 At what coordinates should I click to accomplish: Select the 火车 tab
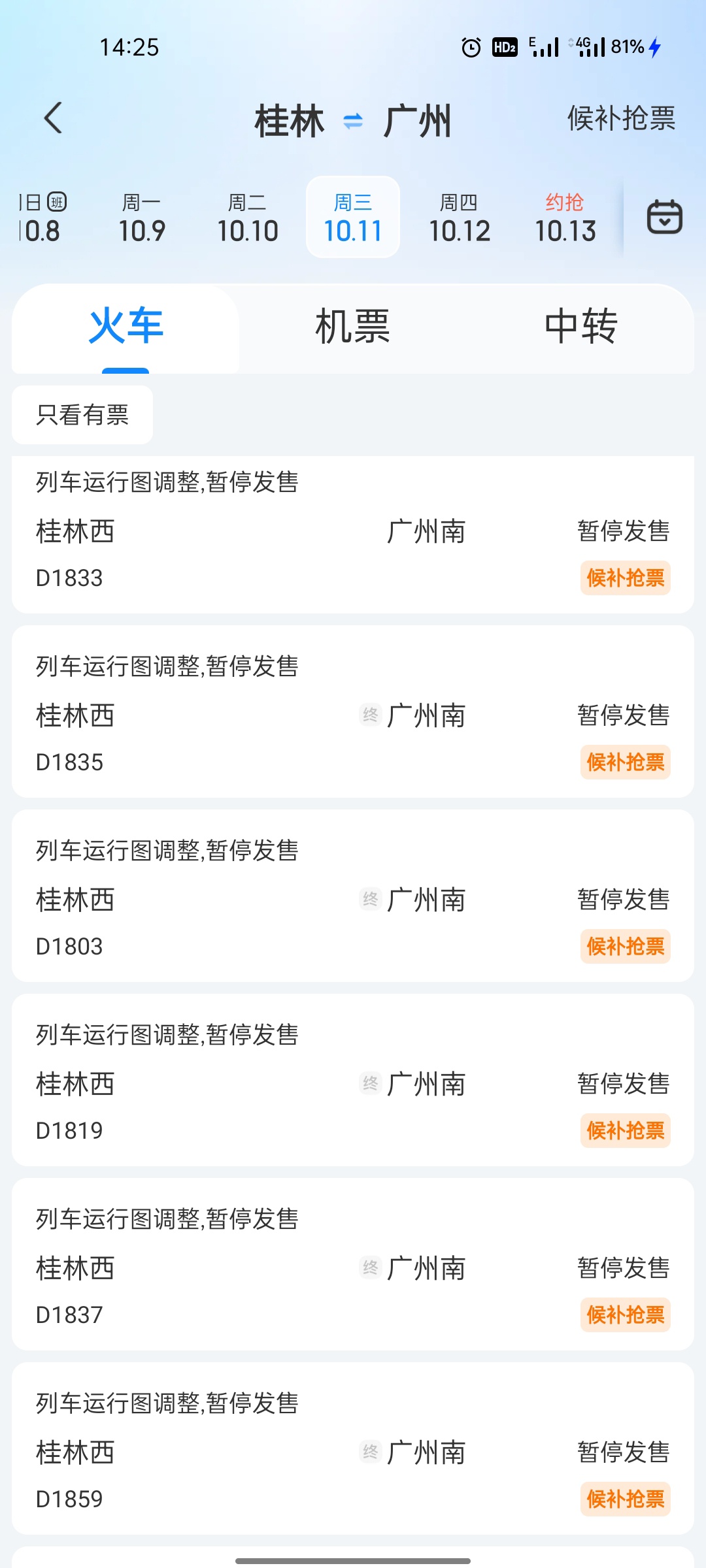pos(126,327)
